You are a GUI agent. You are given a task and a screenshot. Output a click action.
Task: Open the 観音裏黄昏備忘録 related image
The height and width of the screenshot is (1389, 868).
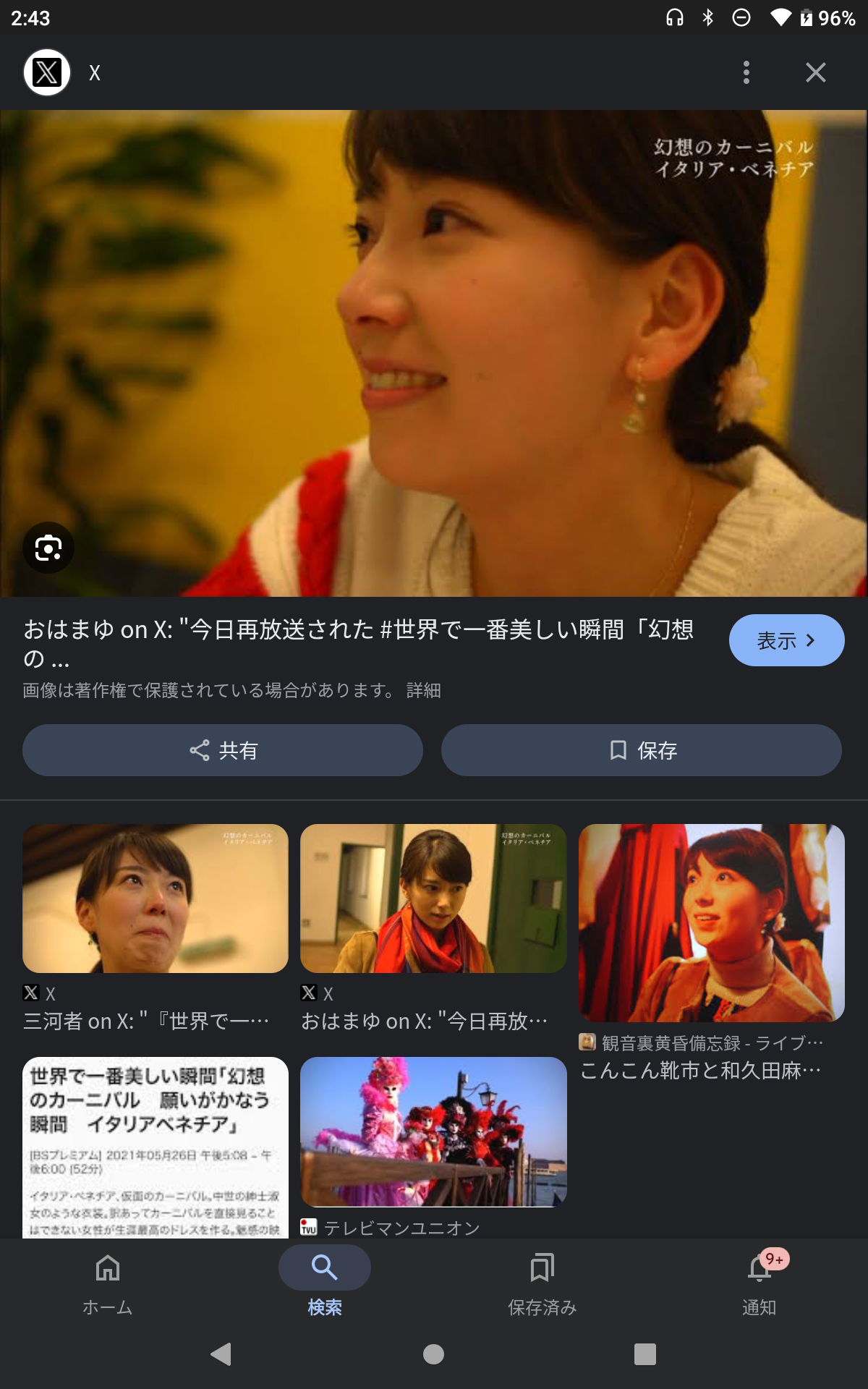pyautogui.click(x=712, y=923)
